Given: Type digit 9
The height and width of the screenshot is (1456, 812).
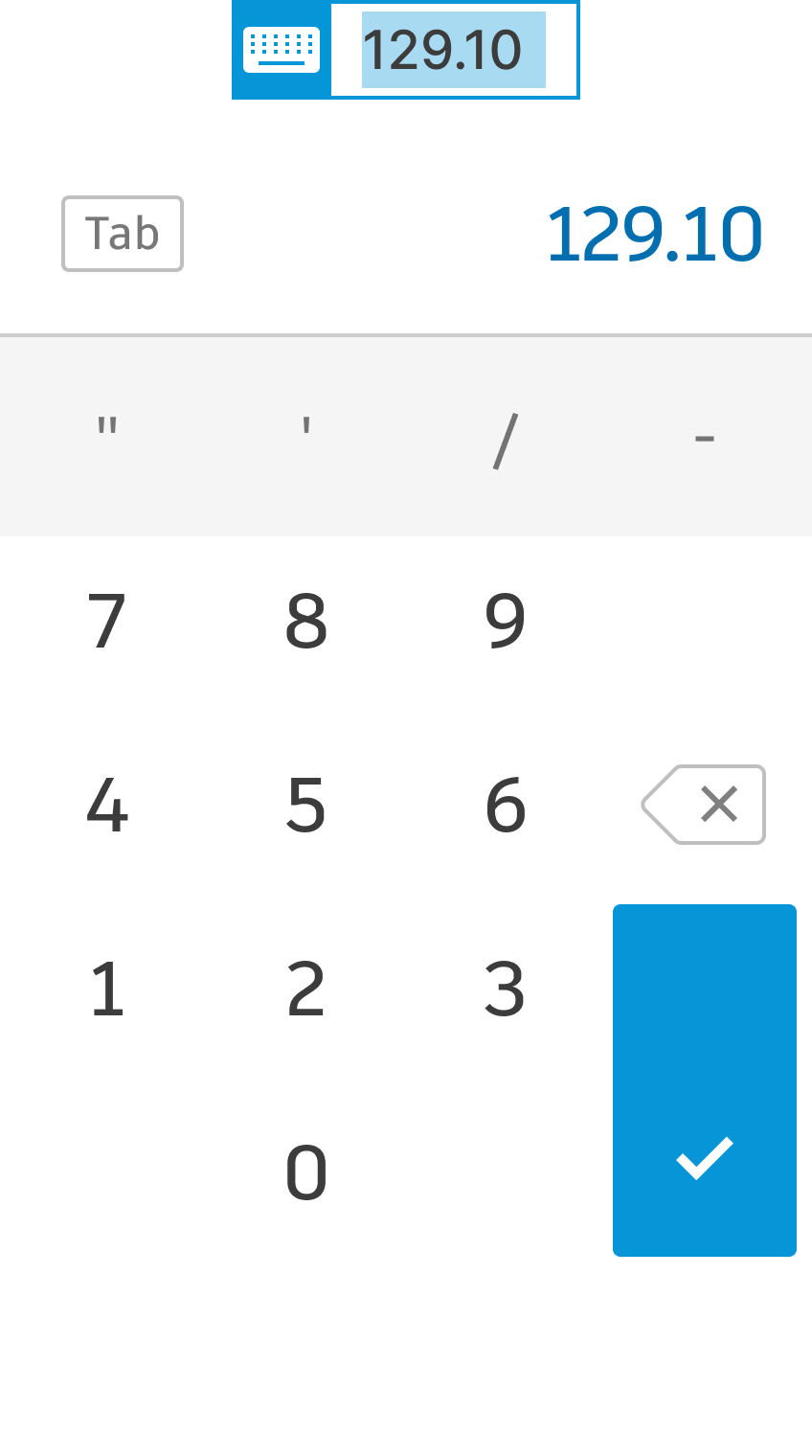Looking at the screenshot, I should (506, 621).
